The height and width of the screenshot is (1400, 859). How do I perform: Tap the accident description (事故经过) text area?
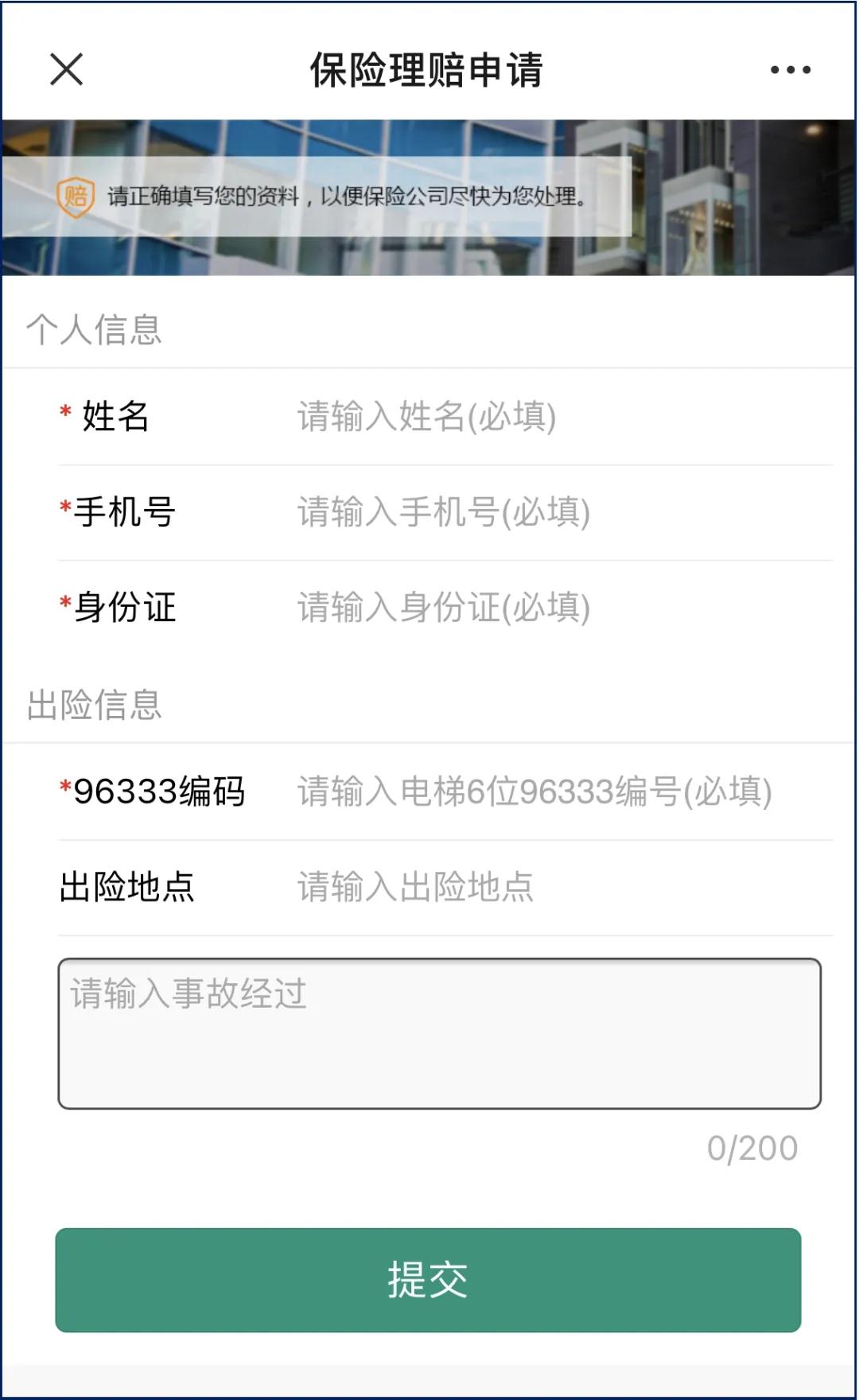(439, 1033)
